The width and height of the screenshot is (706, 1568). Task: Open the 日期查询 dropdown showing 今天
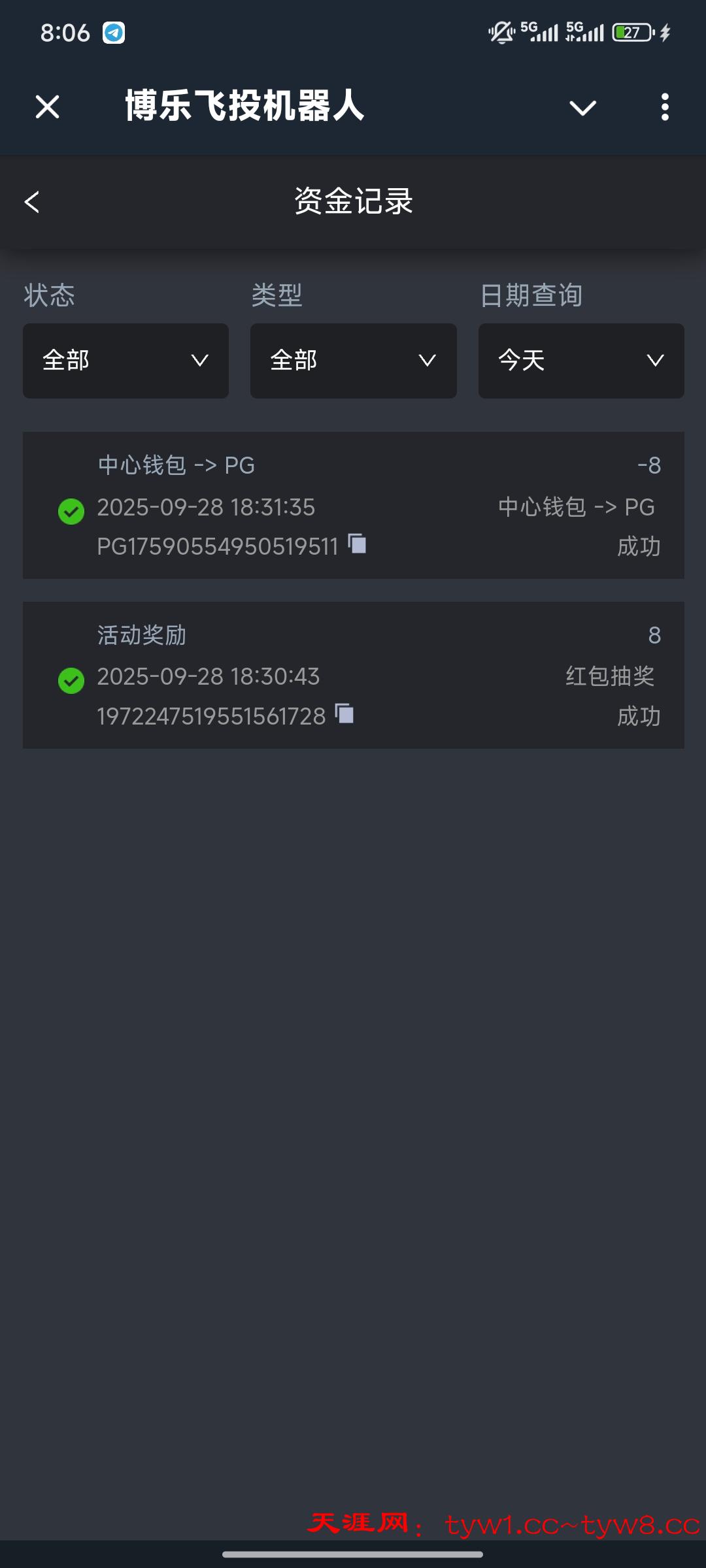pyautogui.click(x=581, y=361)
